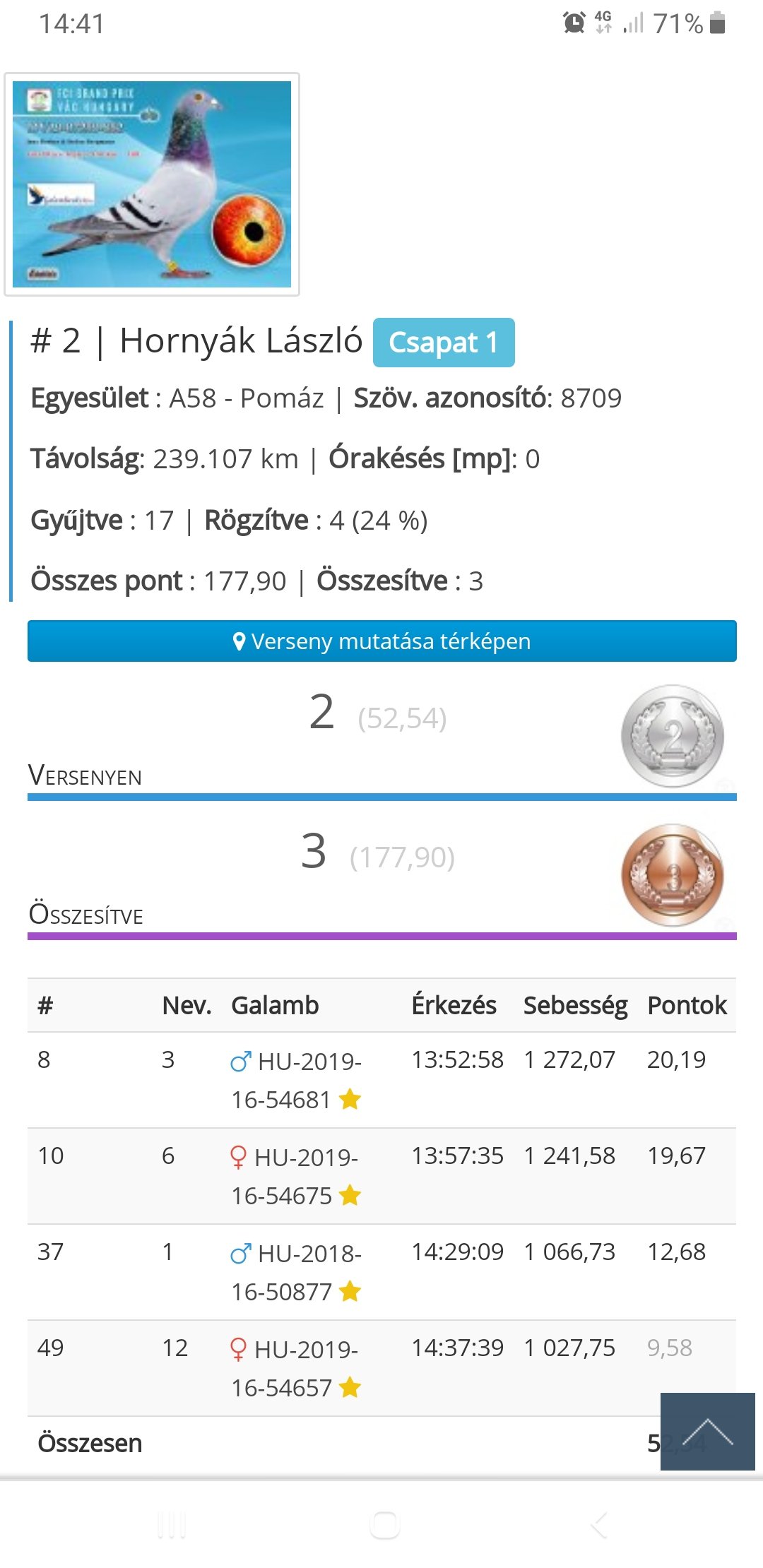Jump back to top of page
The width and height of the screenshot is (763, 1568).
pyautogui.click(x=707, y=1432)
